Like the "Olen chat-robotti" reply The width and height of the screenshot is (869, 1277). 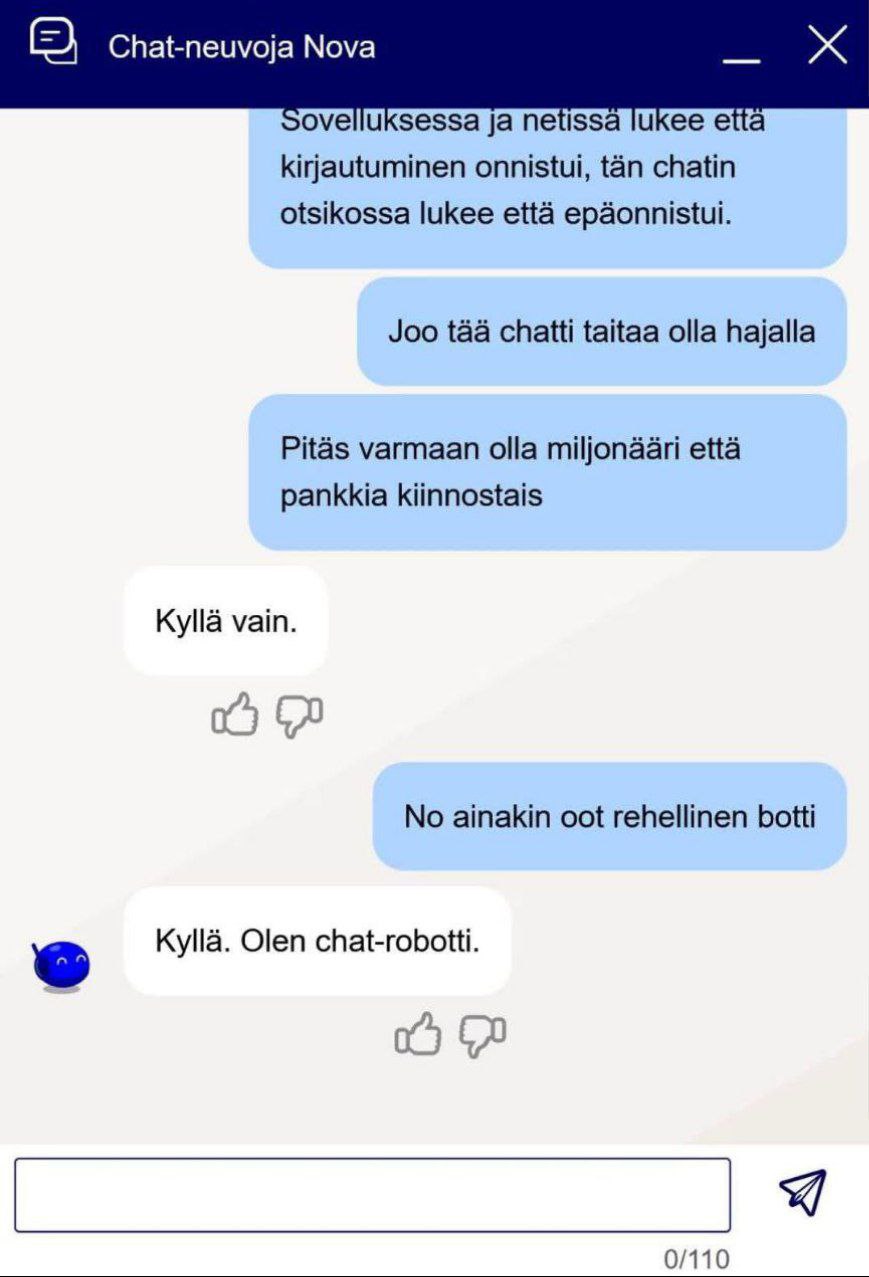click(418, 1034)
